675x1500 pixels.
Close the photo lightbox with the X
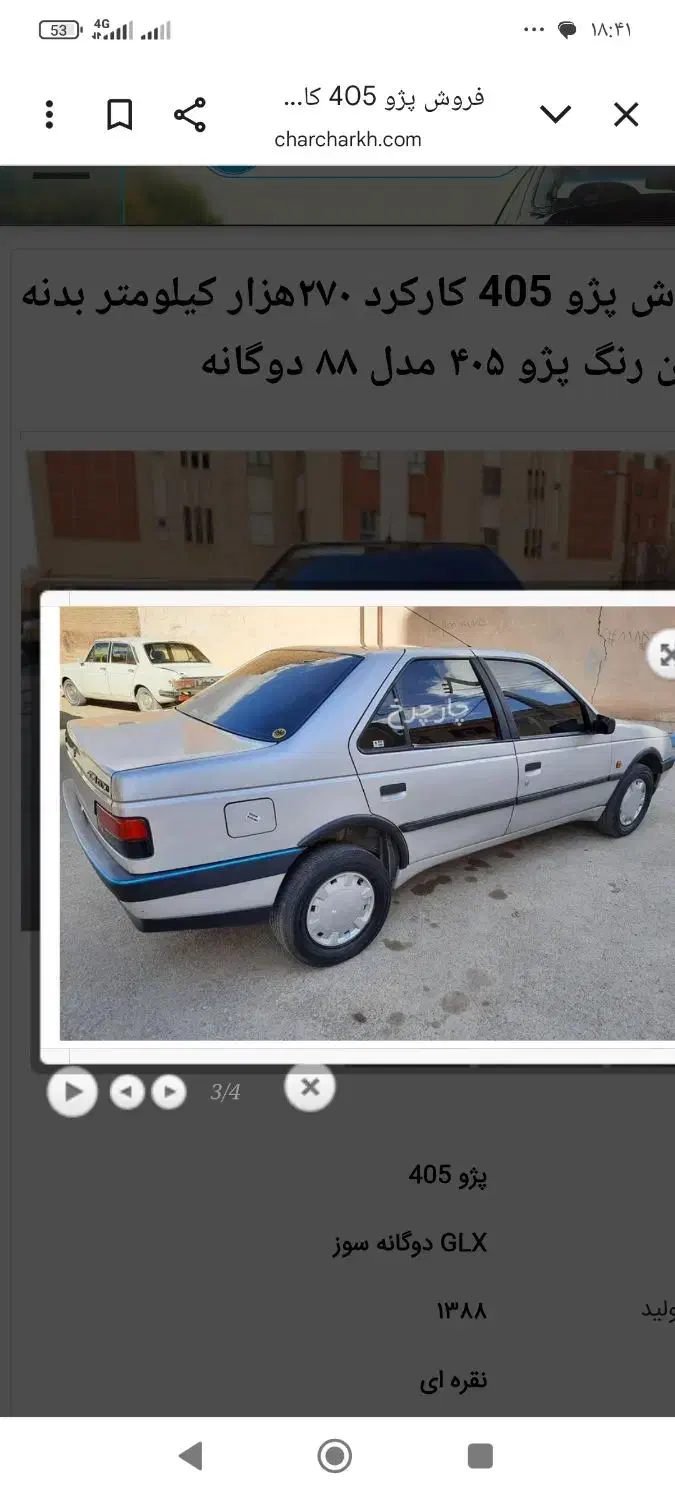310,1087
